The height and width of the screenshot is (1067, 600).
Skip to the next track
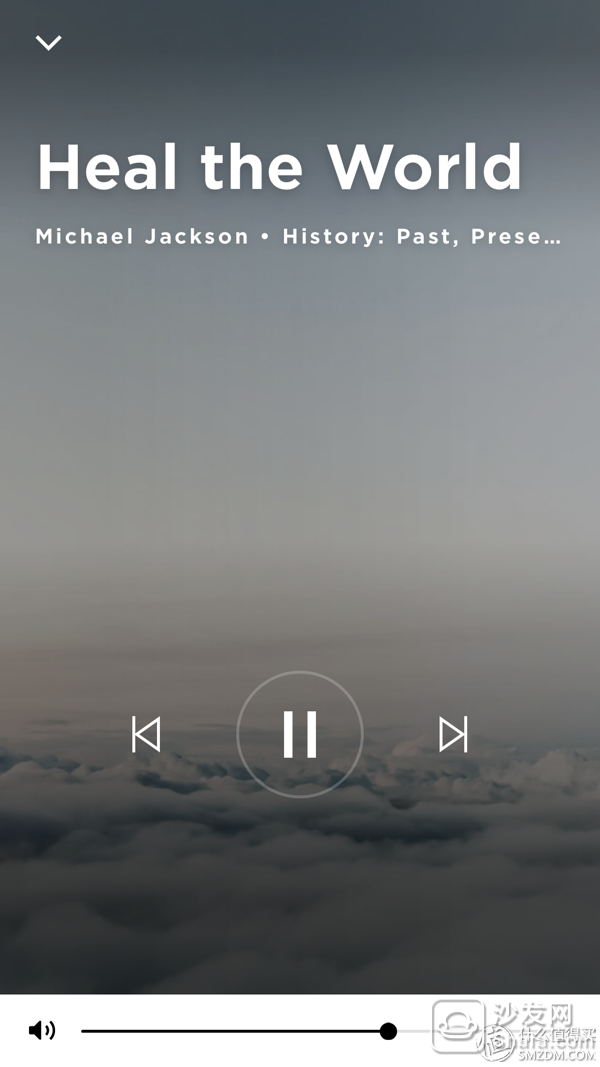click(x=453, y=734)
